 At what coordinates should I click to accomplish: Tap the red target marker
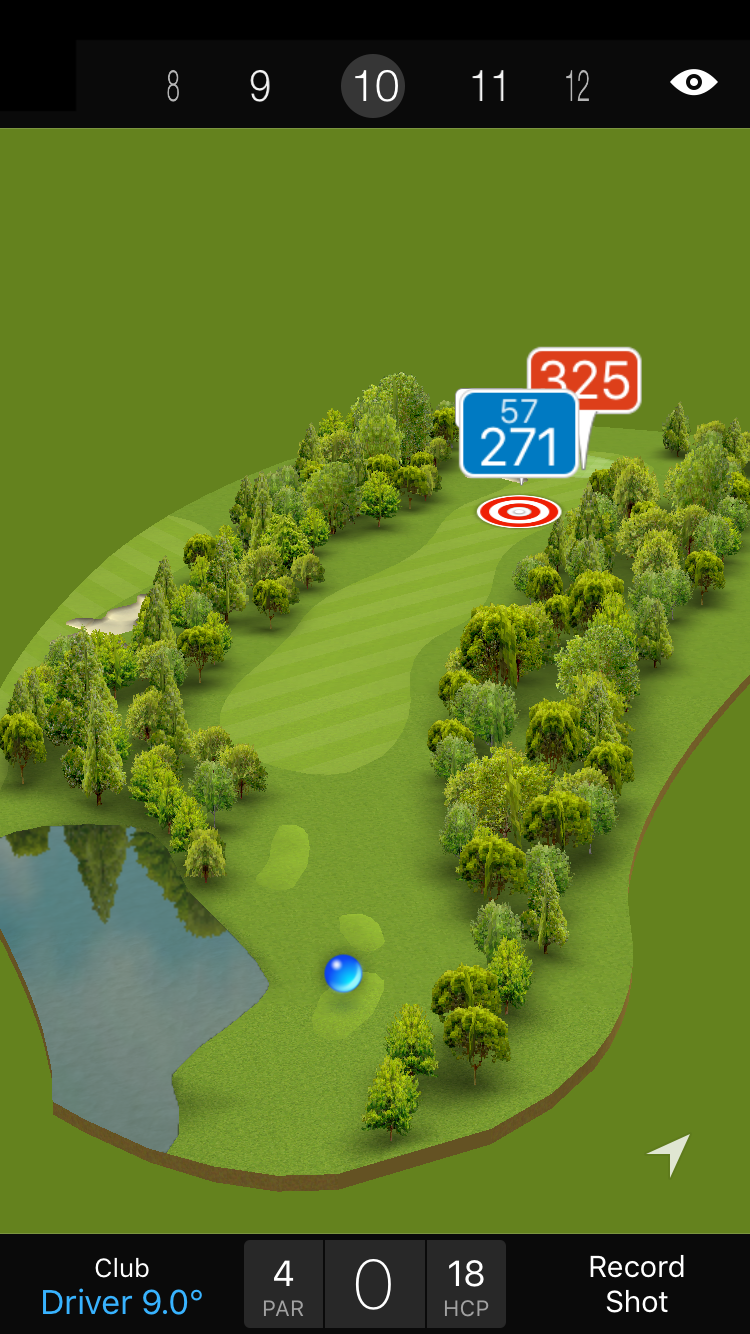coord(518,512)
